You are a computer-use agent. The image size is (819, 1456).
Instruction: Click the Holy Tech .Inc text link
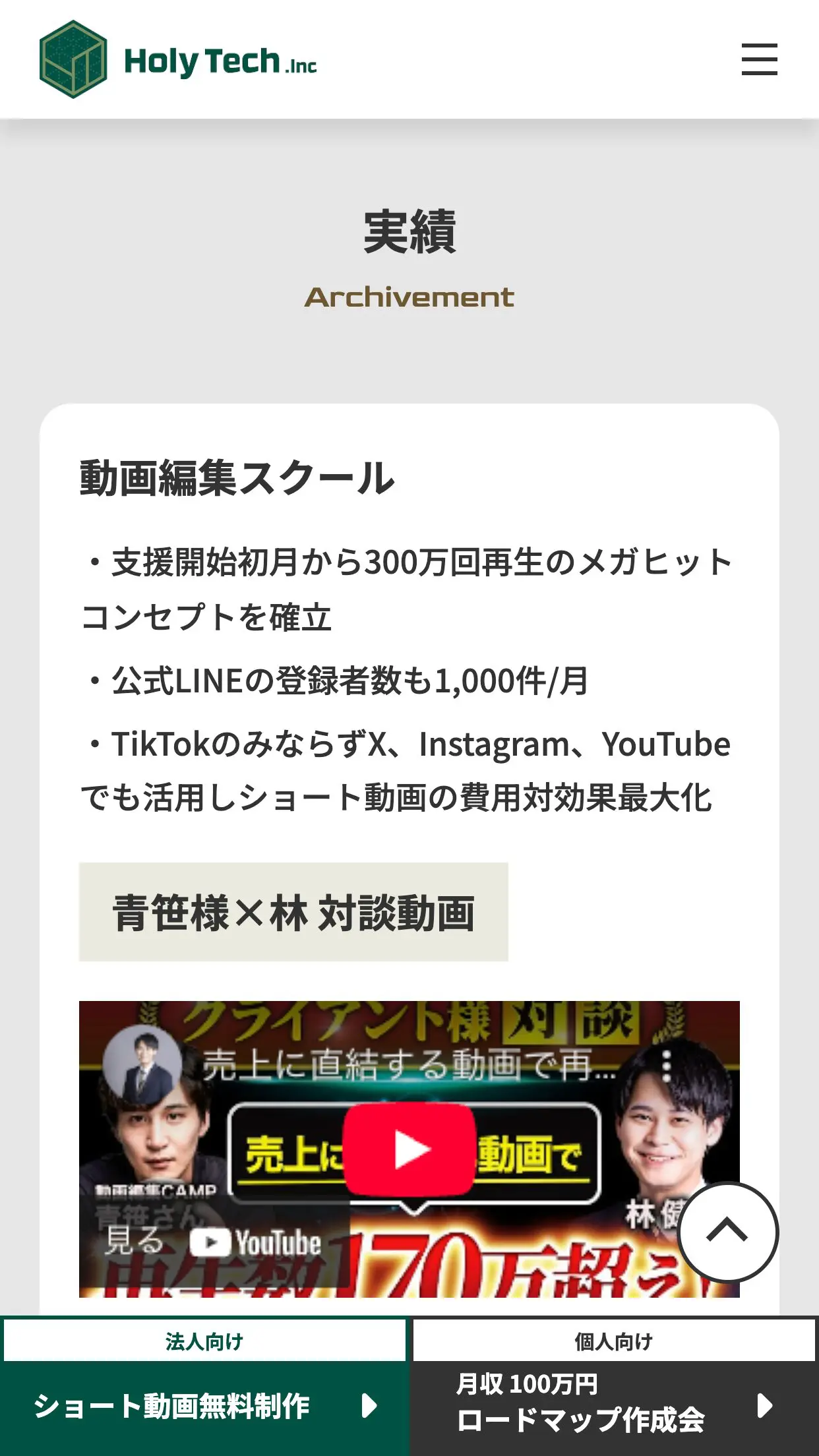[x=220, y=59]
